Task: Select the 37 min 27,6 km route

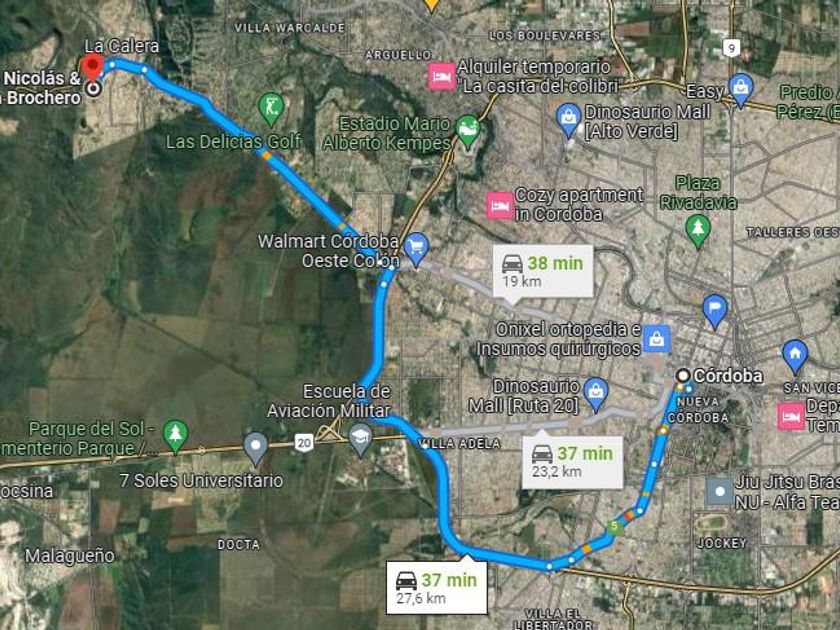Action: coord(436,587)
